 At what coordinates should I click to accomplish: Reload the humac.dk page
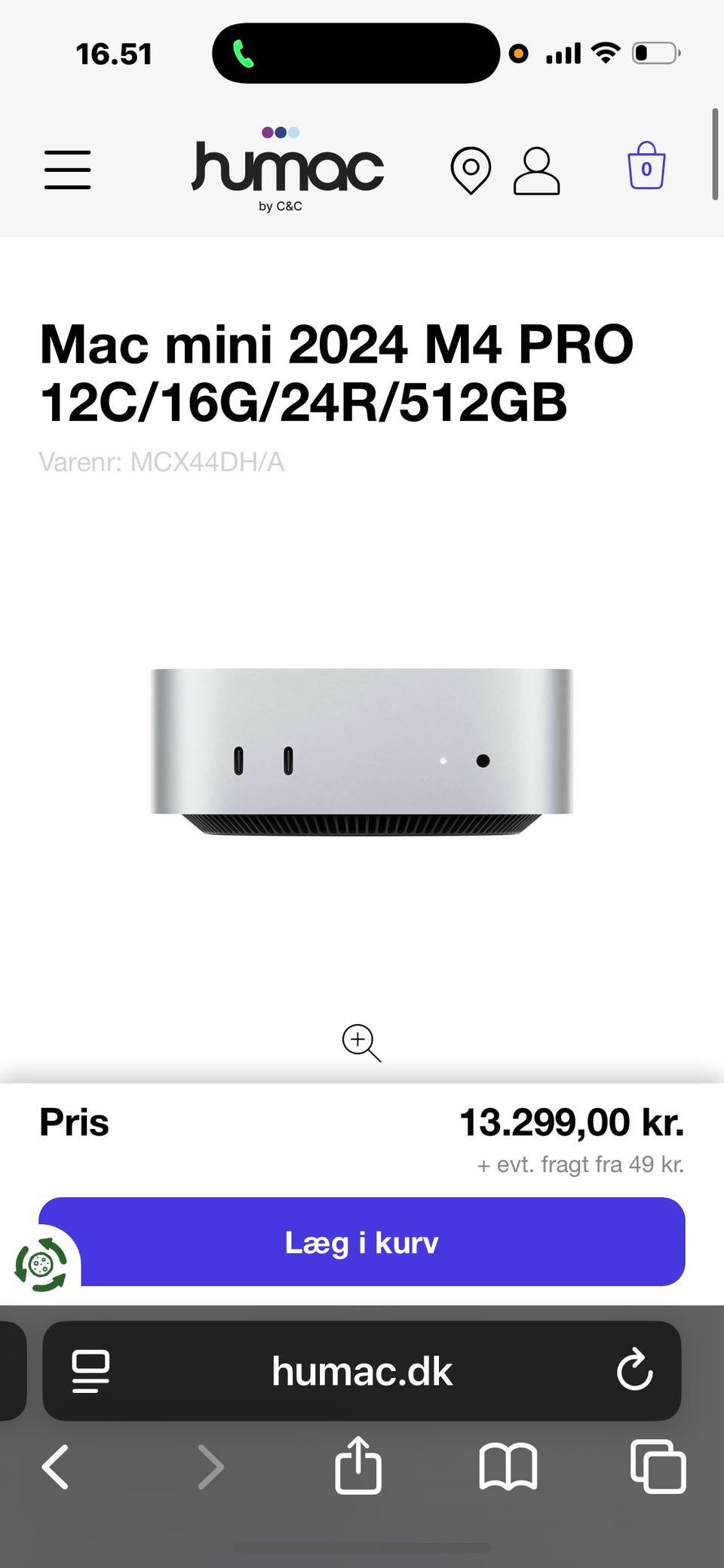[634, 1370]
